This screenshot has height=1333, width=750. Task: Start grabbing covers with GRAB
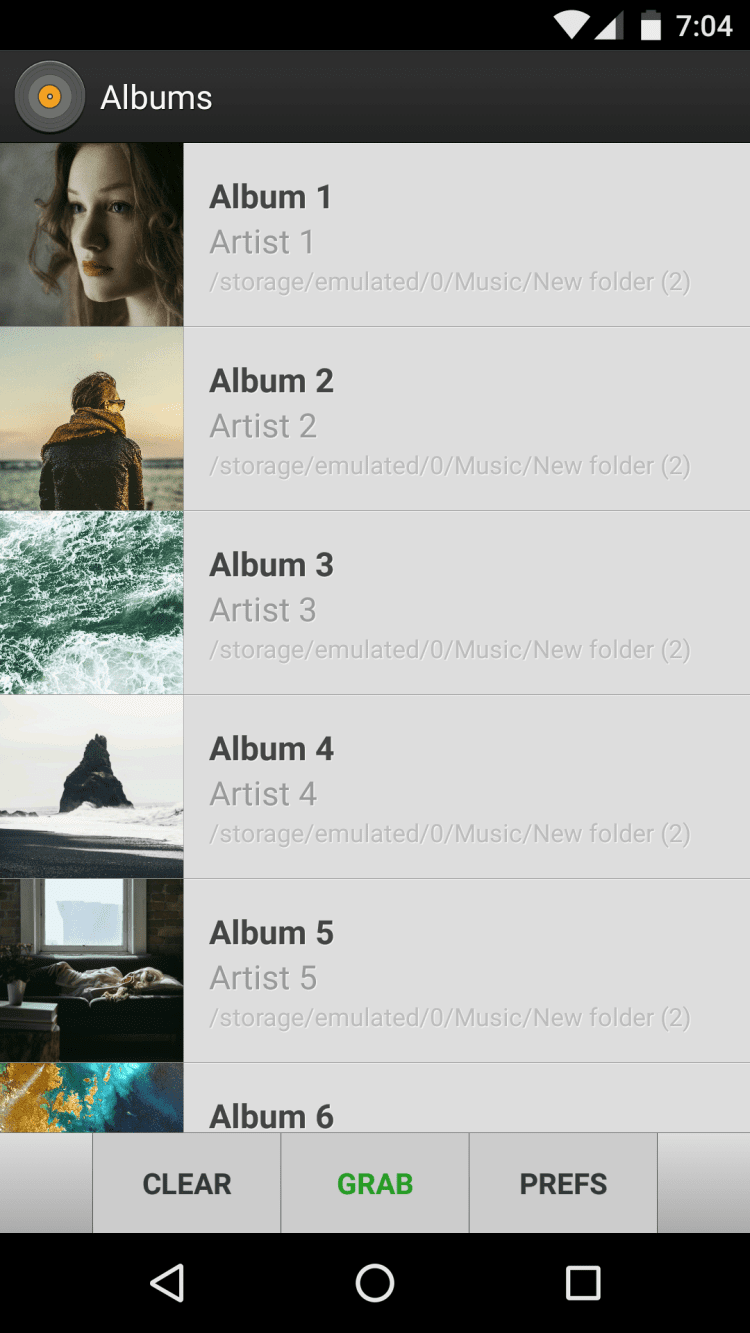[375, 1184]
